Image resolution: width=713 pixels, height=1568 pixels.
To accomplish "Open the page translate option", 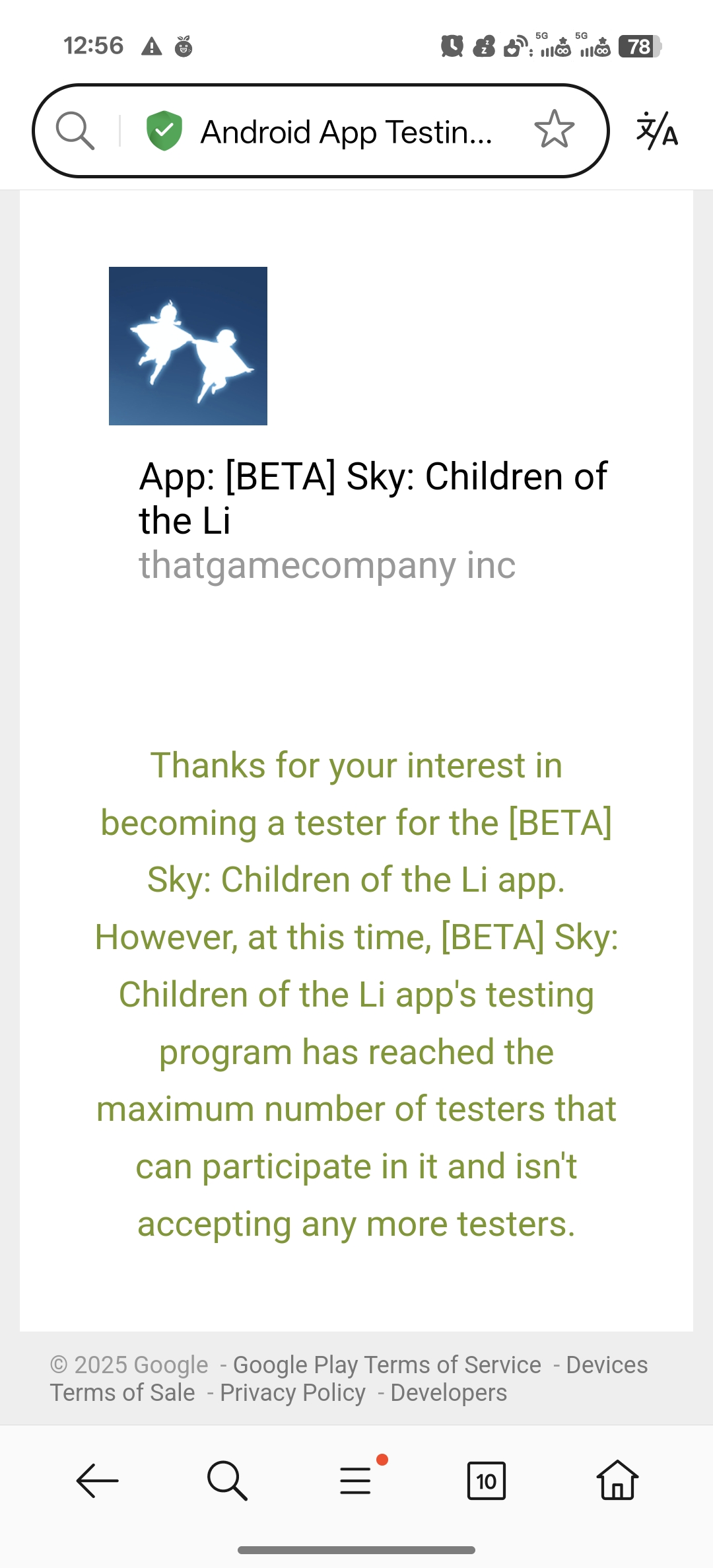I will [658, 130].
